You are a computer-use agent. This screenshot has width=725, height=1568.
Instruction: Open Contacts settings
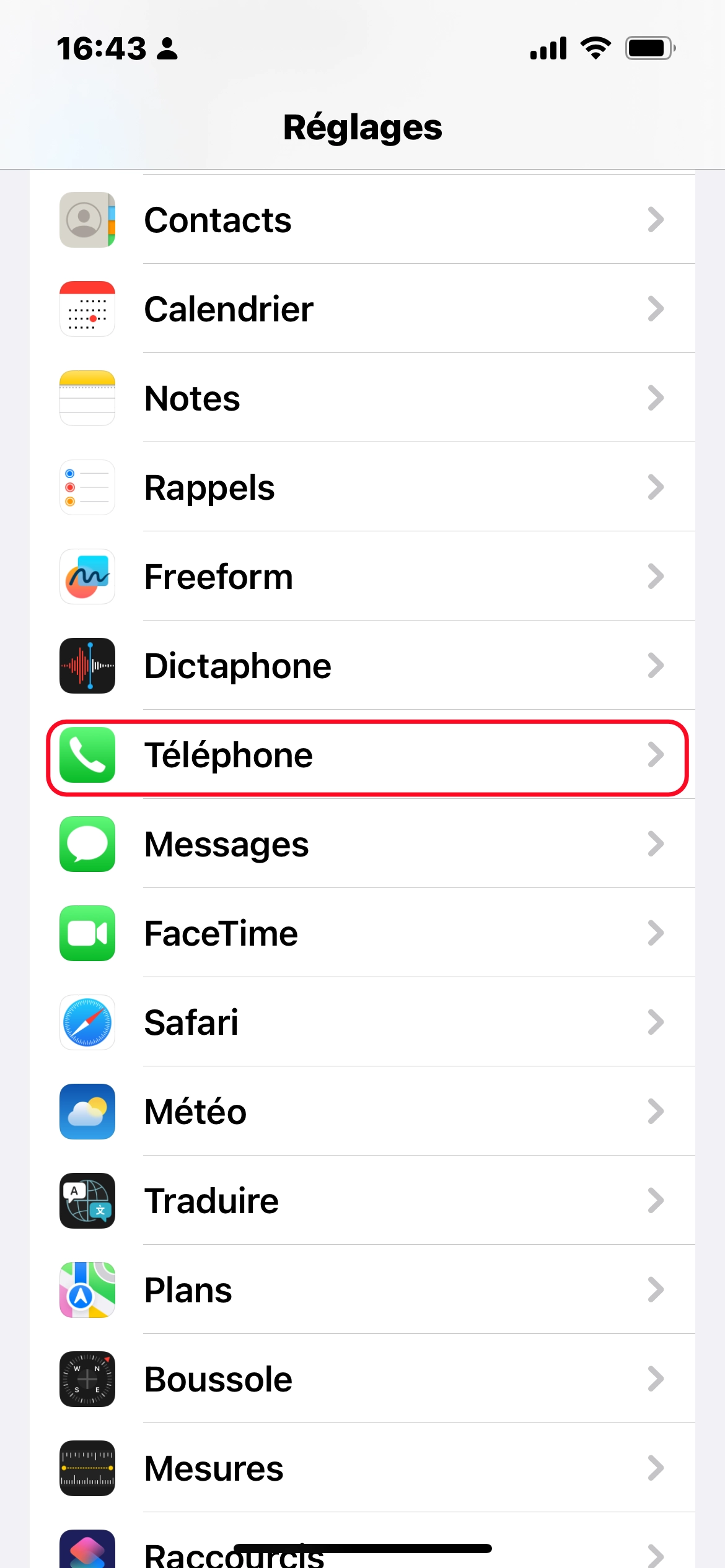[x=362, y=220]
